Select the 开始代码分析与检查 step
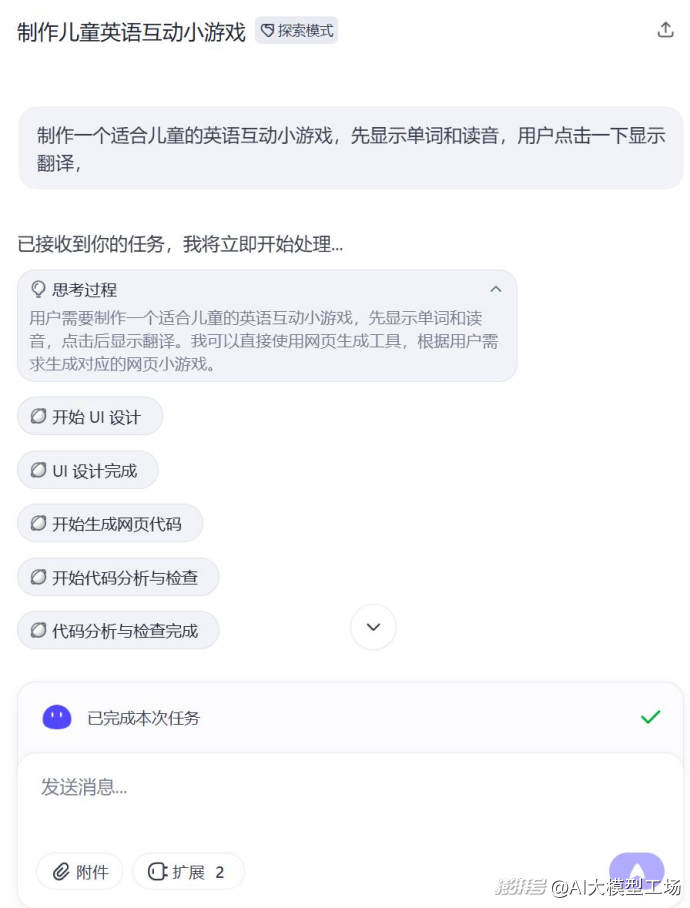Screen dimensions: 690x908 [x=118, y=577]
